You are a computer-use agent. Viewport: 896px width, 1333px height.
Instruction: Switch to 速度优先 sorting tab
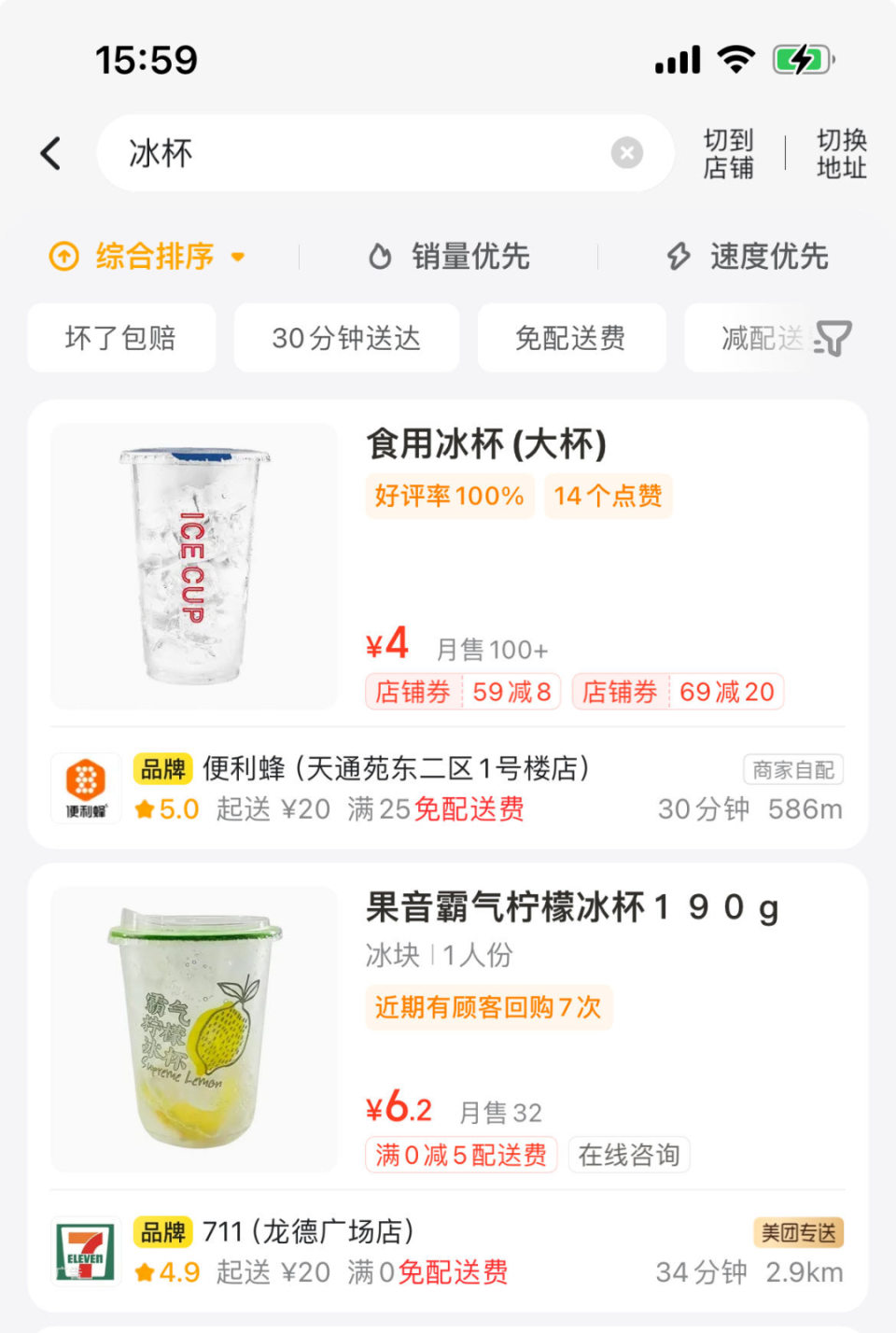(x=747, y=257)
